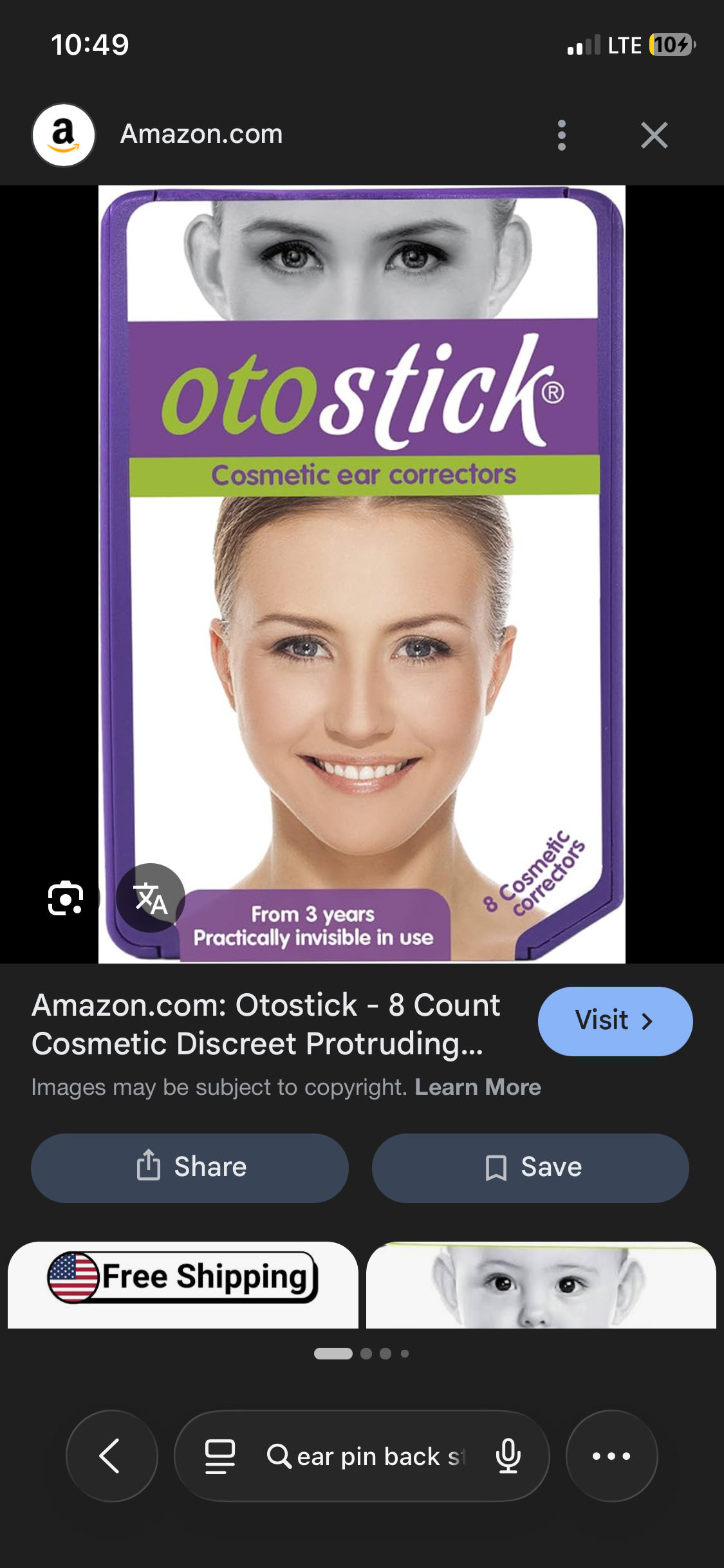The width and height of the screenshot is (724, 1568).
Task: Open the Otostick result title
Action: click(266, 1023)
